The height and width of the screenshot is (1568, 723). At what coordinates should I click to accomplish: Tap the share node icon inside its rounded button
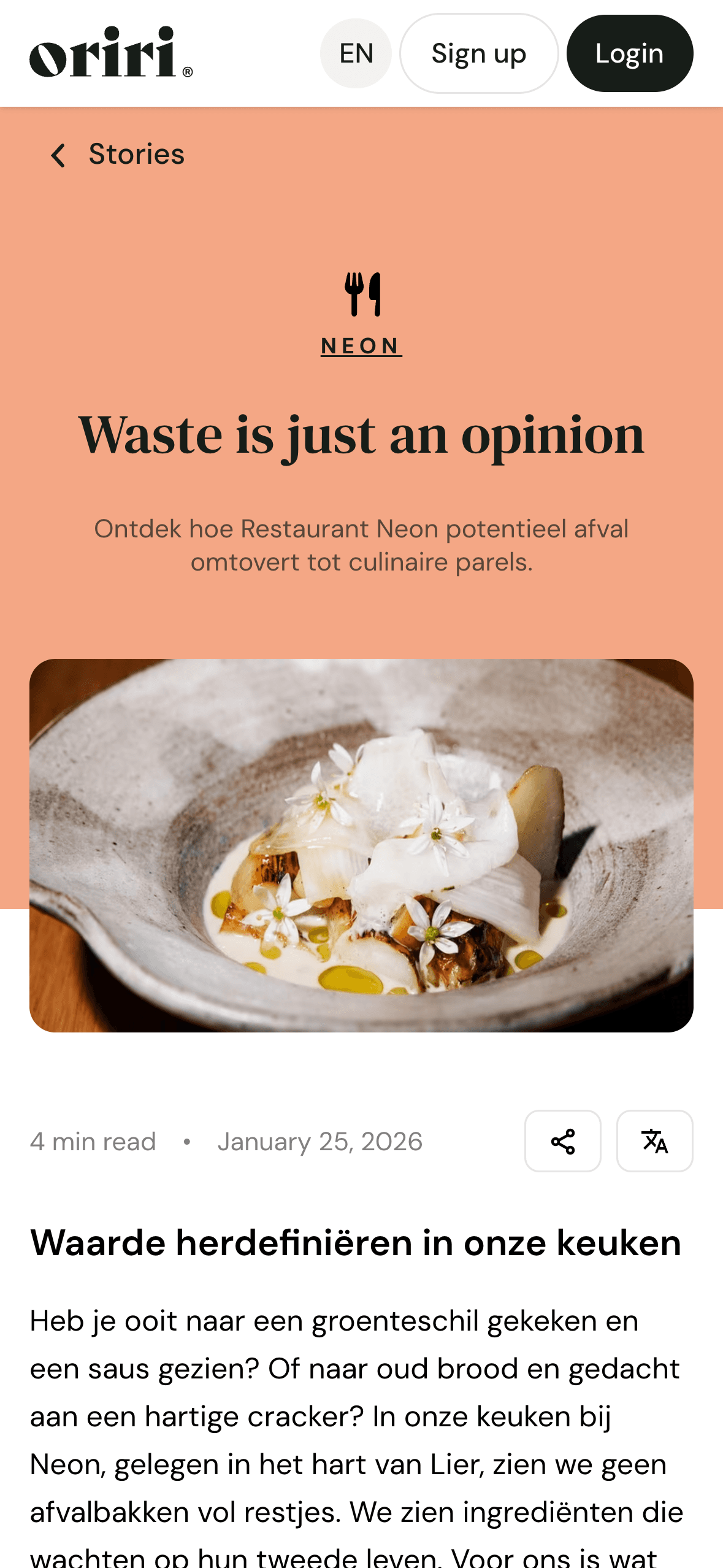click(562, 1141)
